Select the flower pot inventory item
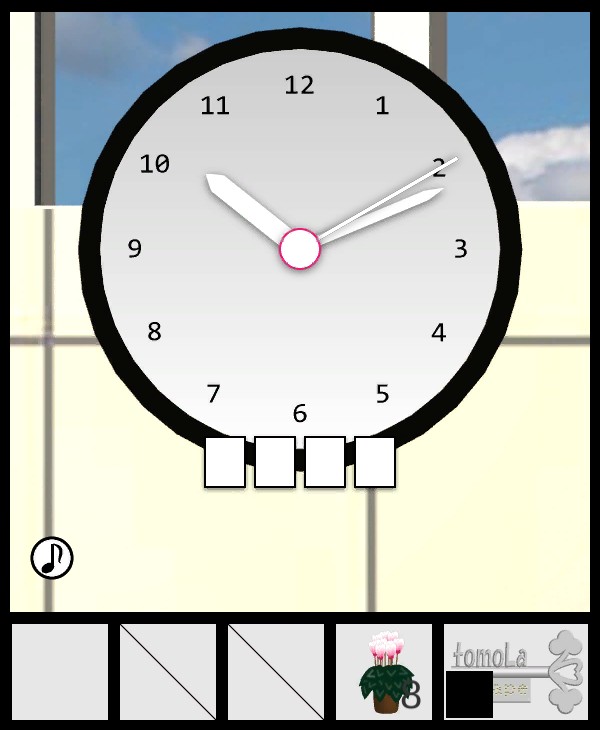 coord(384,672)
